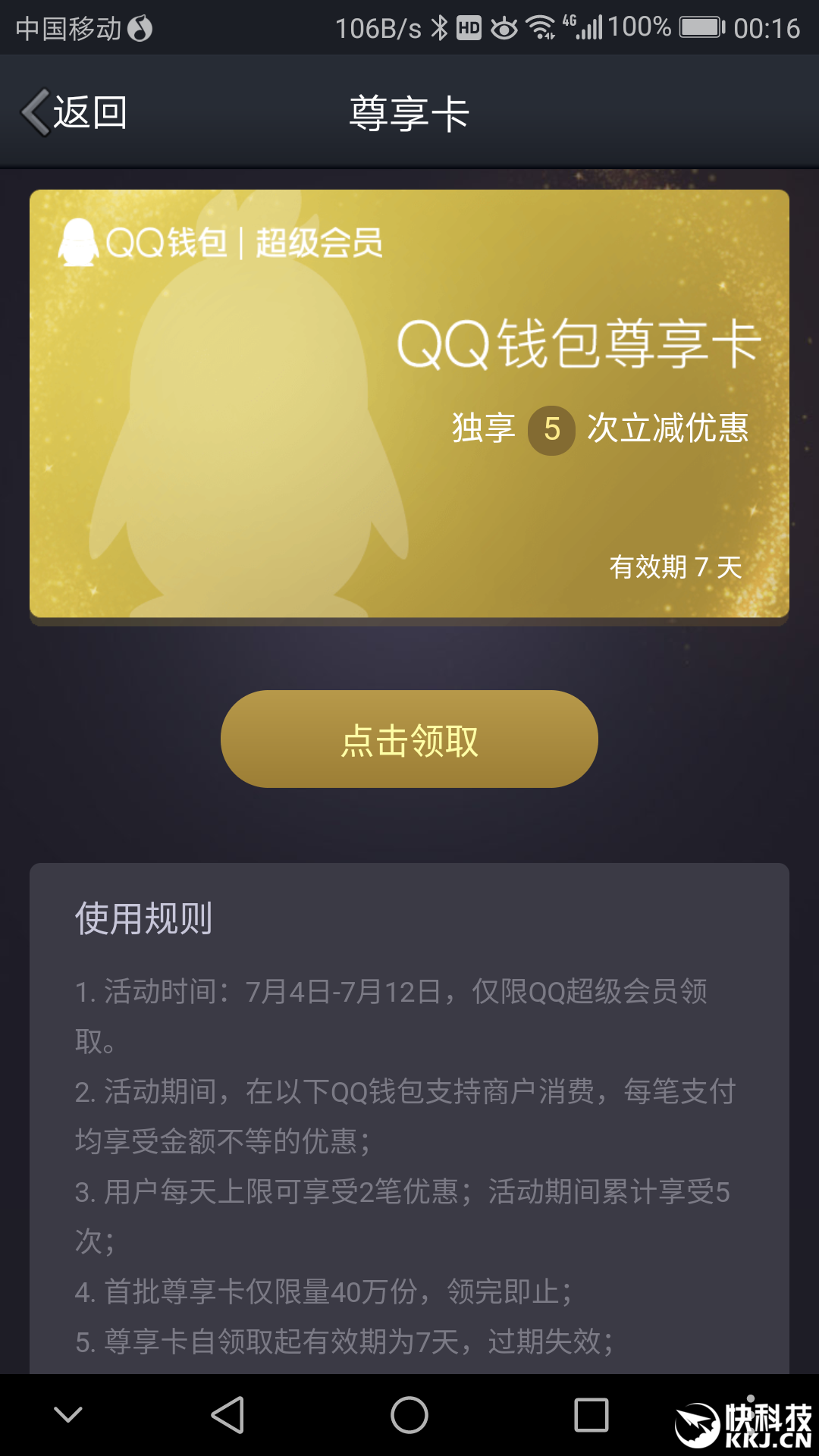Tap the 返回 back button

pyautogui.click(x=74, y=113)
